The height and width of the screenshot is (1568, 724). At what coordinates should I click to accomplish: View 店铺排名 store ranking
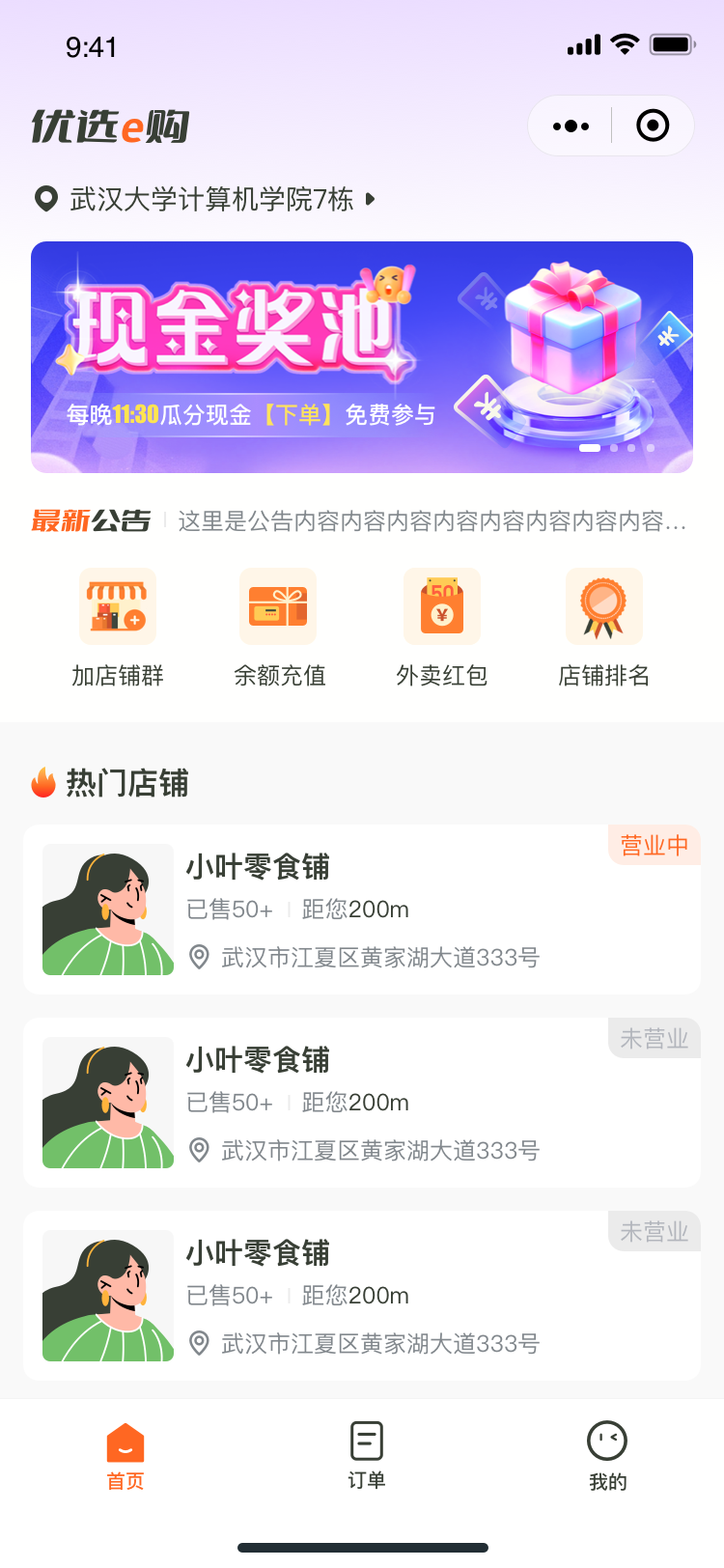(x=604, y=628)
